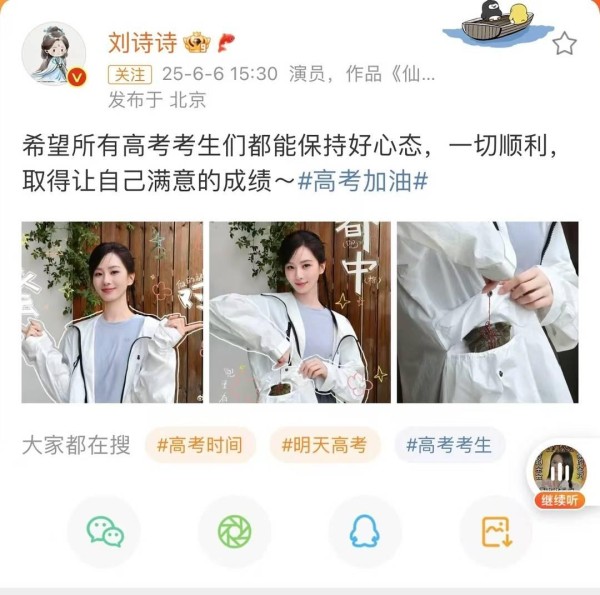View the third photo of the pocket
Screen dimensions: 600x595
[487, 312]
